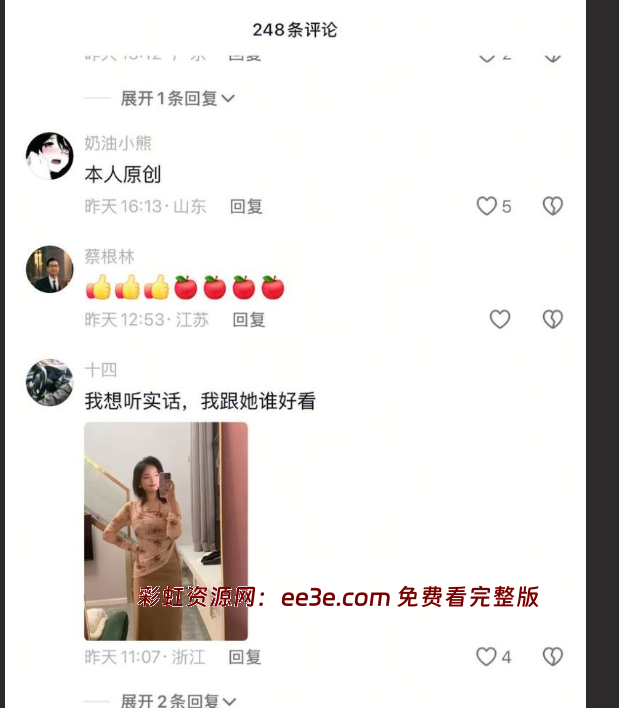619x708 pixels.
Task: Reply to 奶油小熊's comment
Action: click(246, 207)
